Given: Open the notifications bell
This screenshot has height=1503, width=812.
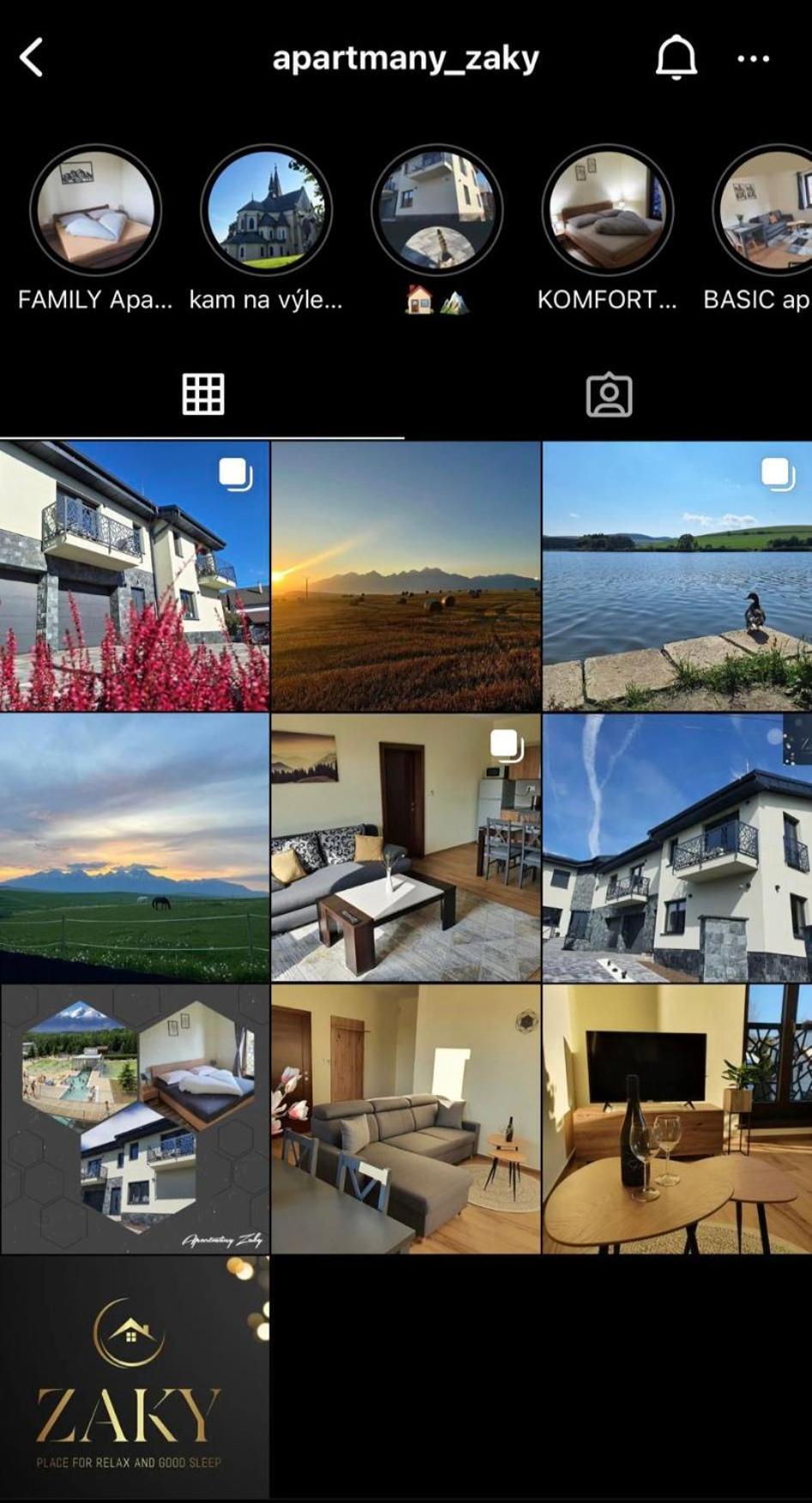Looking at the screenshot, I should coord(676,58).
